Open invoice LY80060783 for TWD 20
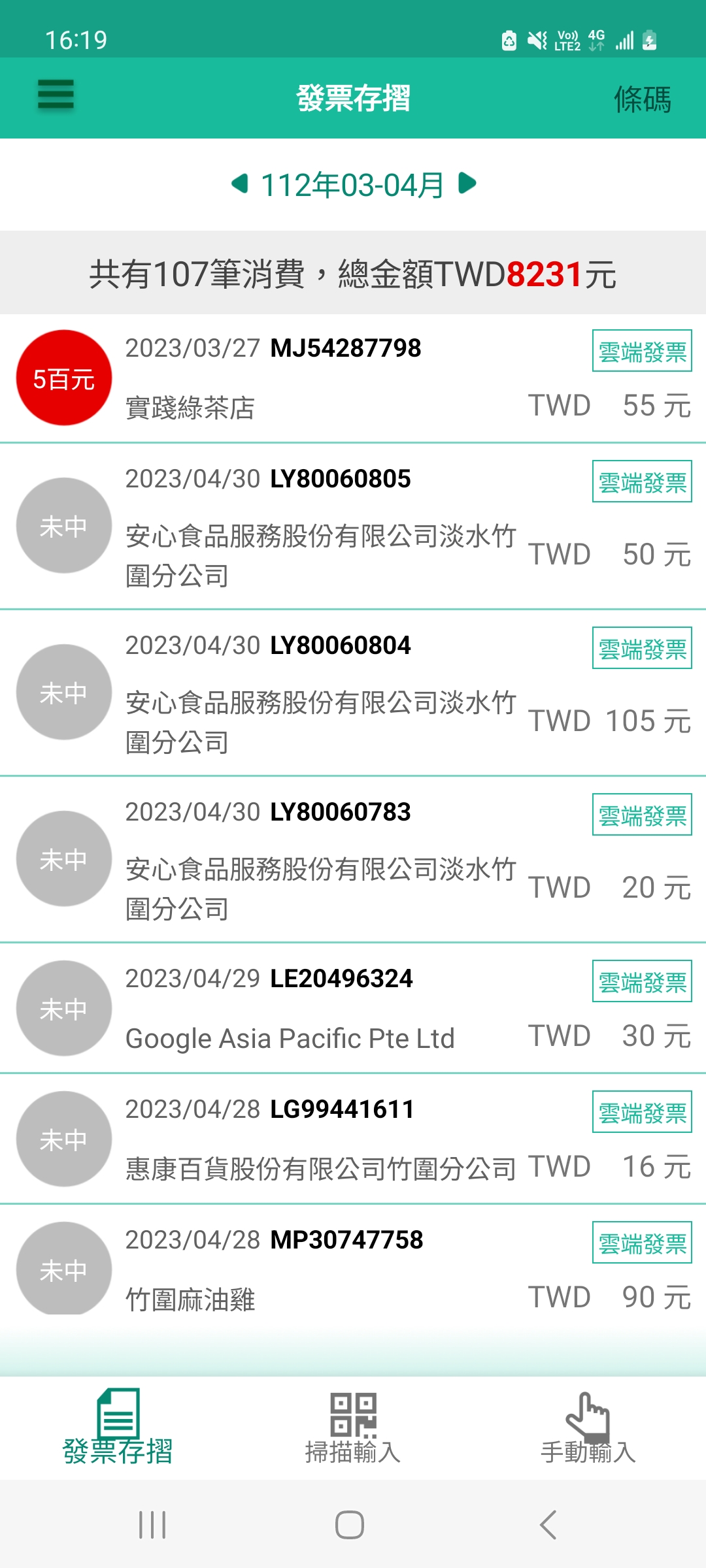The image size is (706, 1568). click(x=353, y=860)
